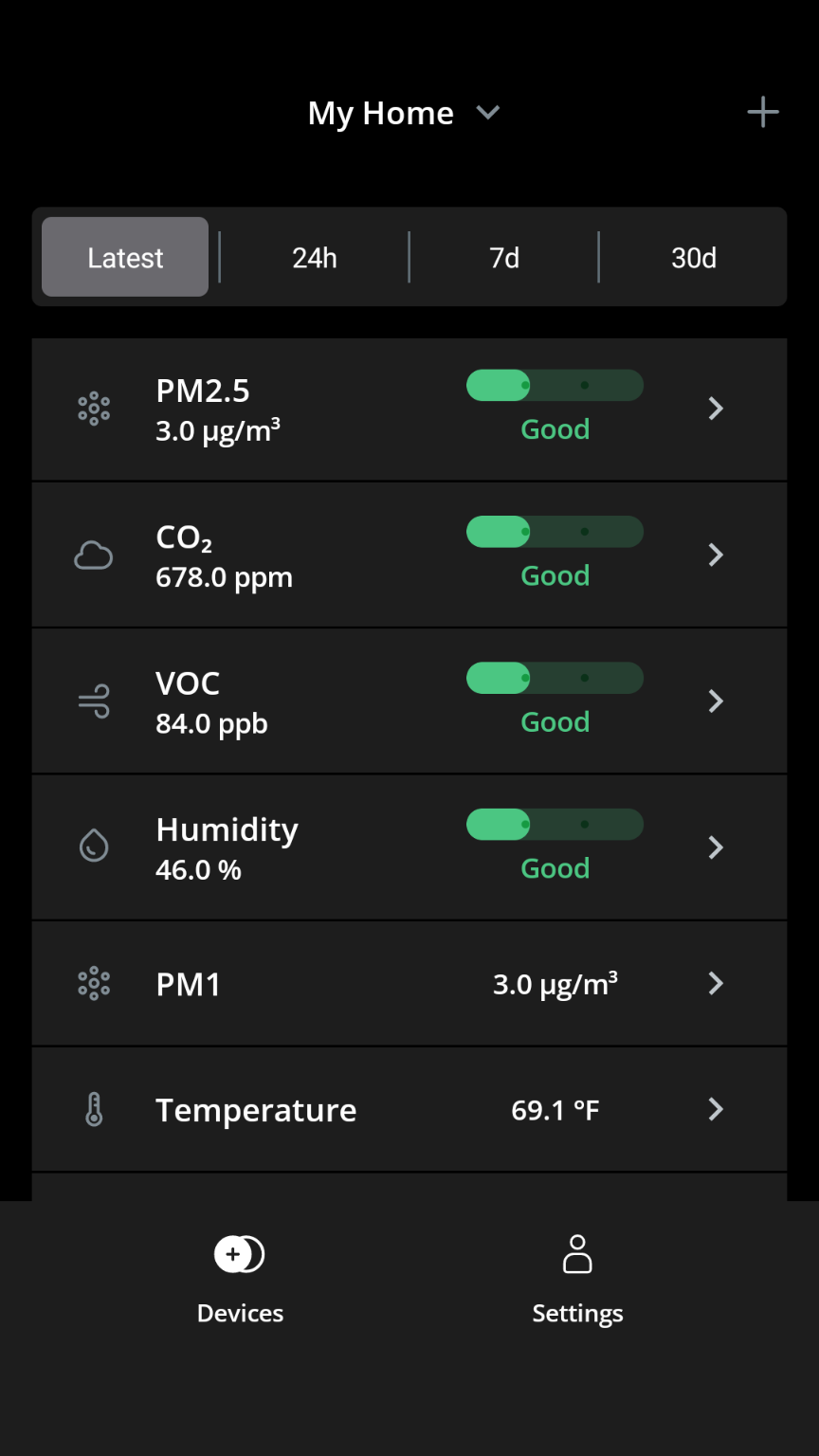The height and width of the screenshot is (1456, 819).
Task: Click the Good status label under VOC
Action: click(x=555, y=721)
